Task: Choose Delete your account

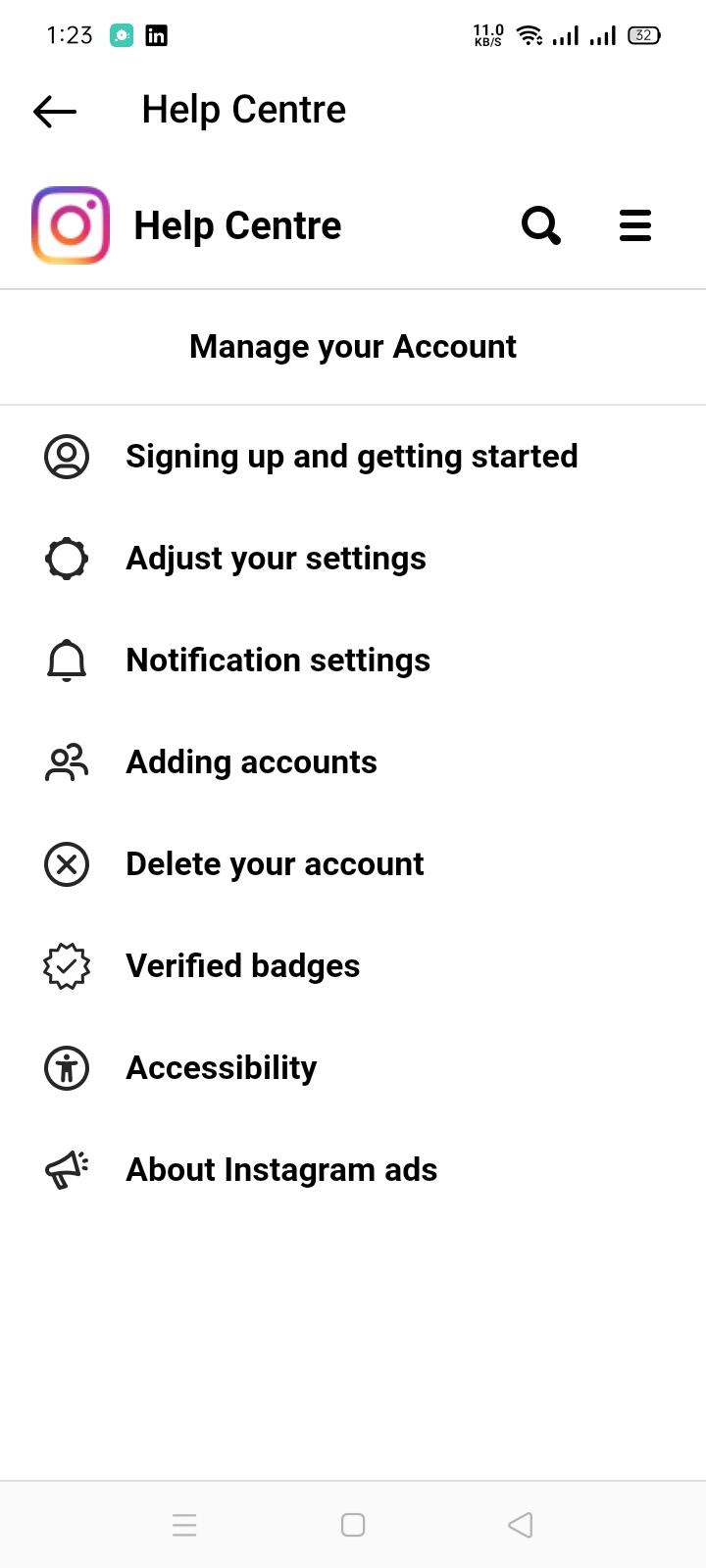Action: pos(275,864)
